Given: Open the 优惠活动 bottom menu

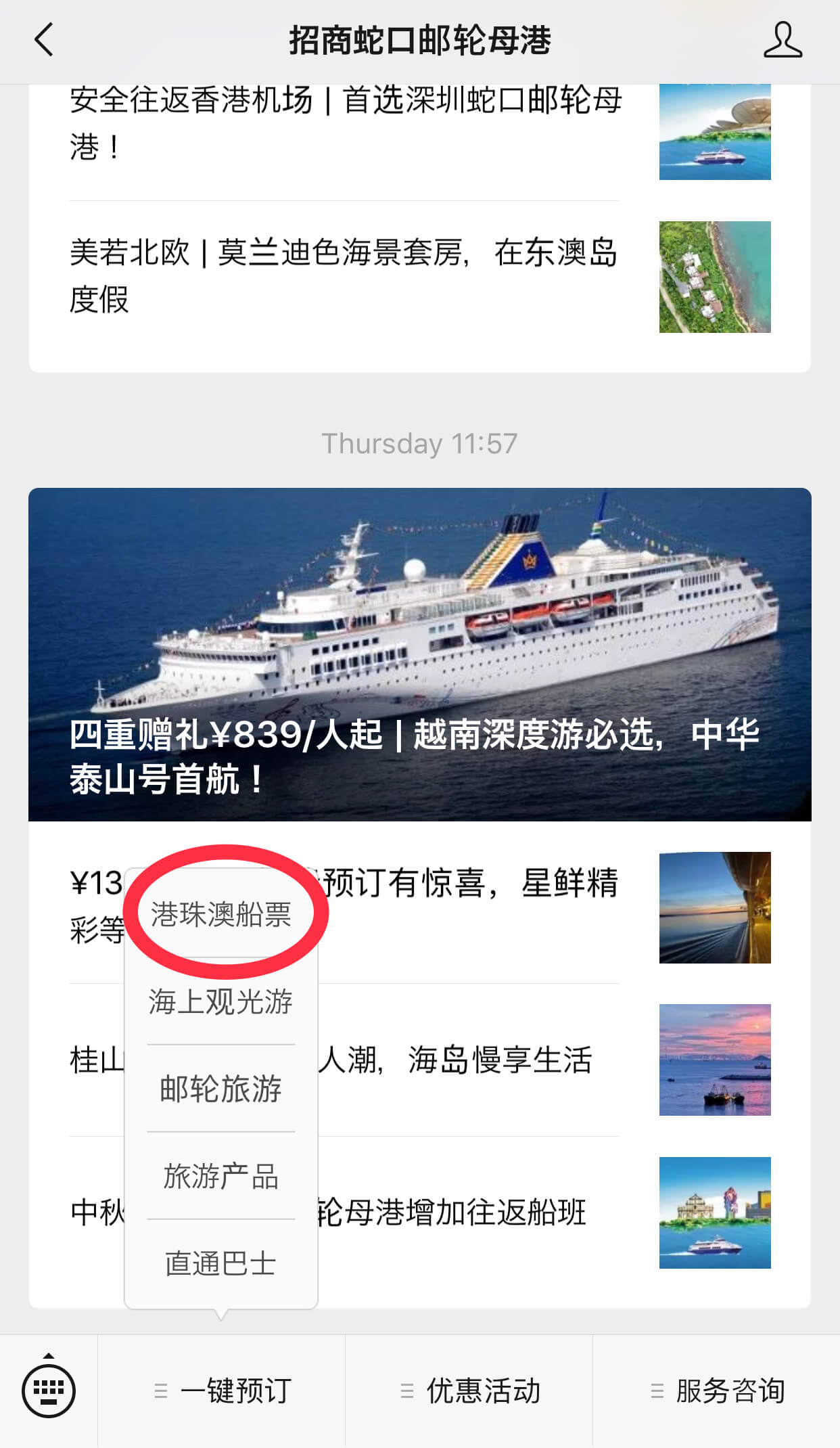Looking at the screenshot, I should [x=469, y=1391].
